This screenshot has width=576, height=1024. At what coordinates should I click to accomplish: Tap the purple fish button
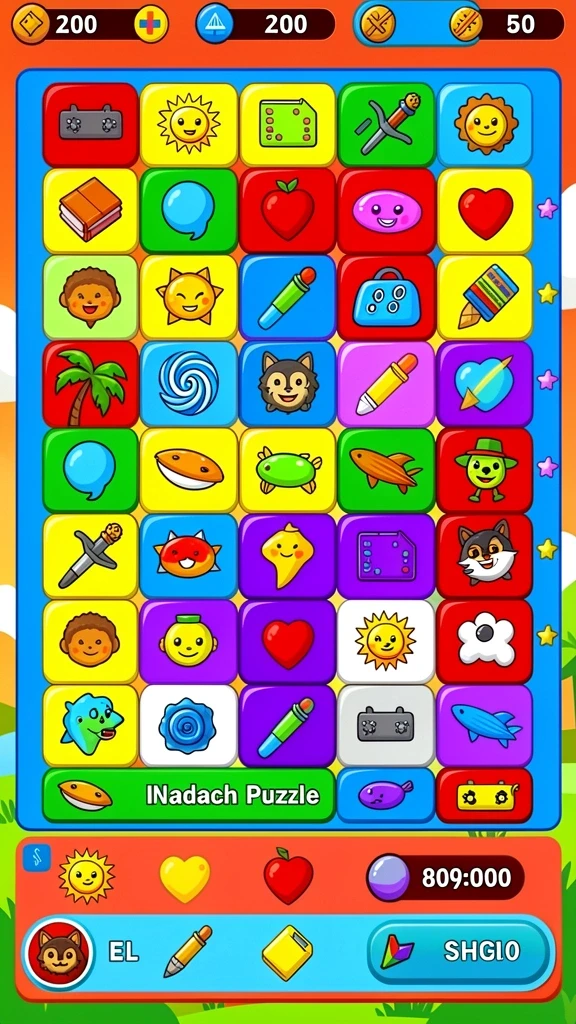pos(386,795)
